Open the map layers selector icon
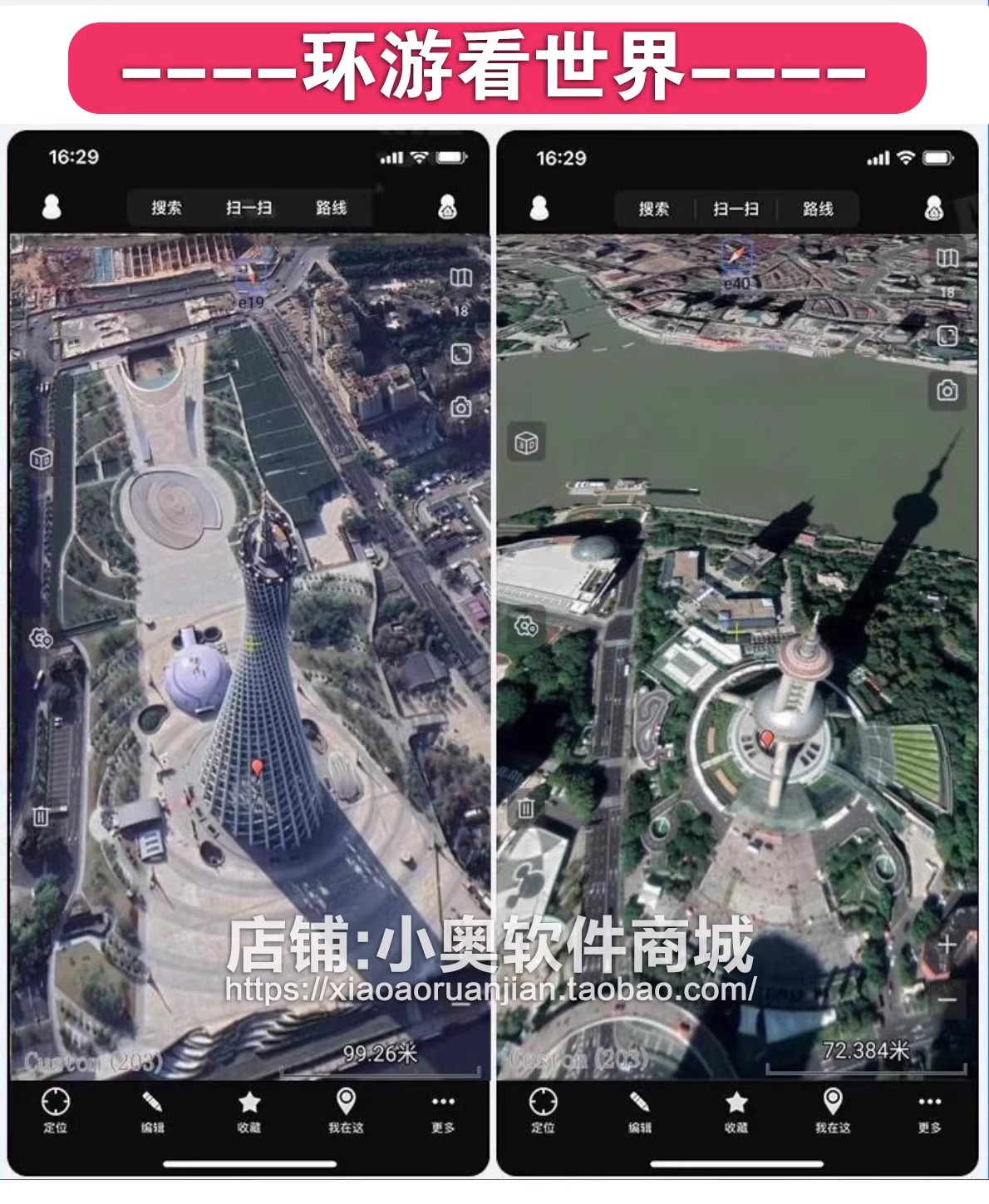989x1204 pixels. click(462, 277)
